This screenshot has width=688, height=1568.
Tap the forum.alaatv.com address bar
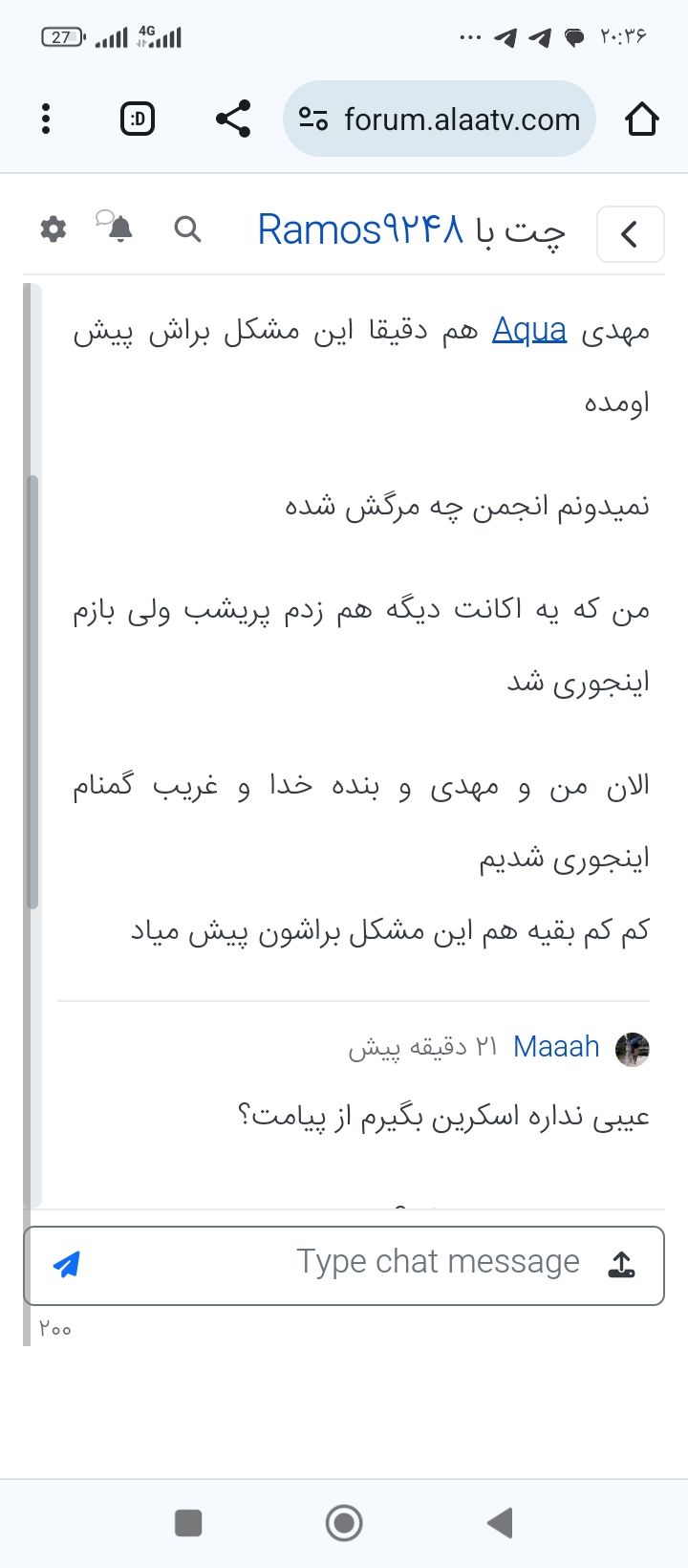pyautogui.click(x=440, y=120)
